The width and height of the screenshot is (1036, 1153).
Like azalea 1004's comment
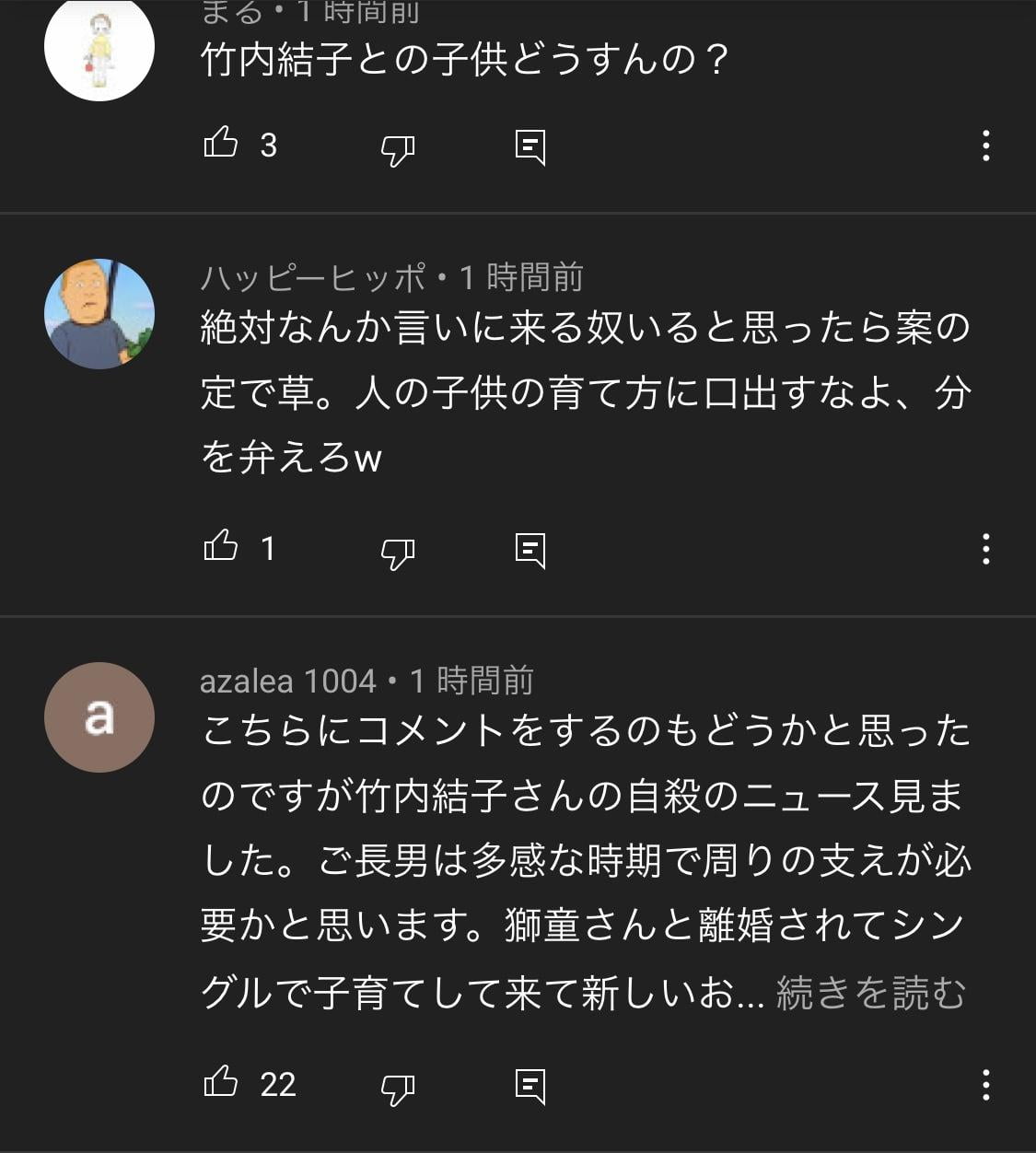[x=221, y=1082]
